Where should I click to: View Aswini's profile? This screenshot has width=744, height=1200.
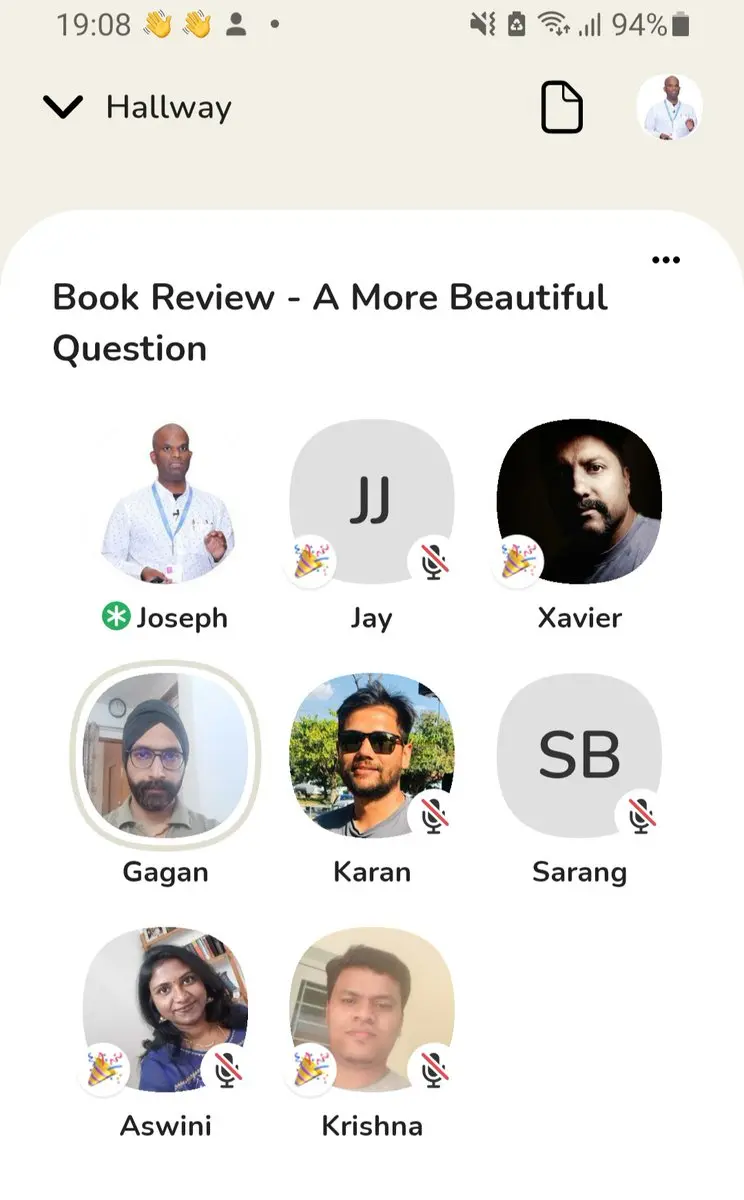coord(165,1008)
